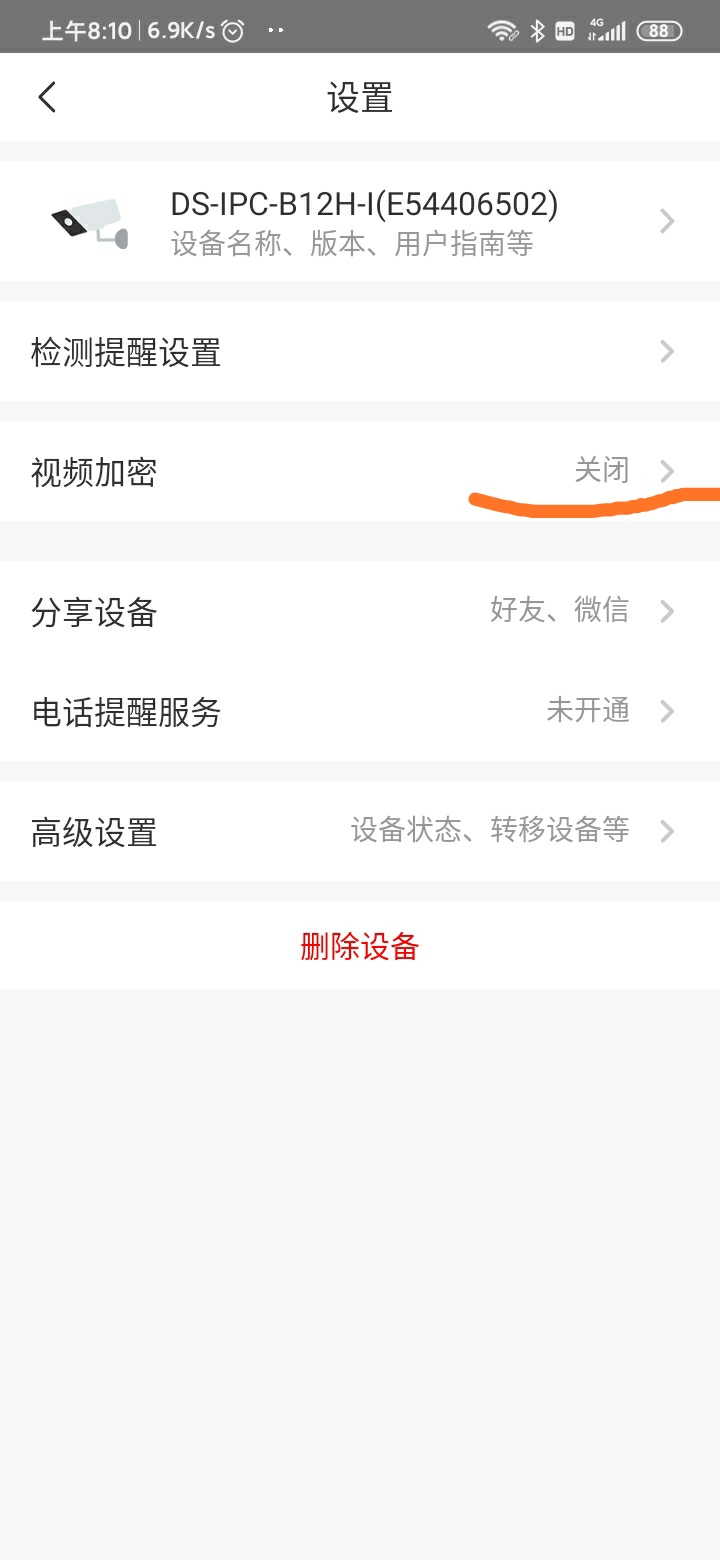Image resolution: width=720 pixels, height=1560 pixels.
Task: Open 高级设置 advanced settings
Action: coord(360,831)
